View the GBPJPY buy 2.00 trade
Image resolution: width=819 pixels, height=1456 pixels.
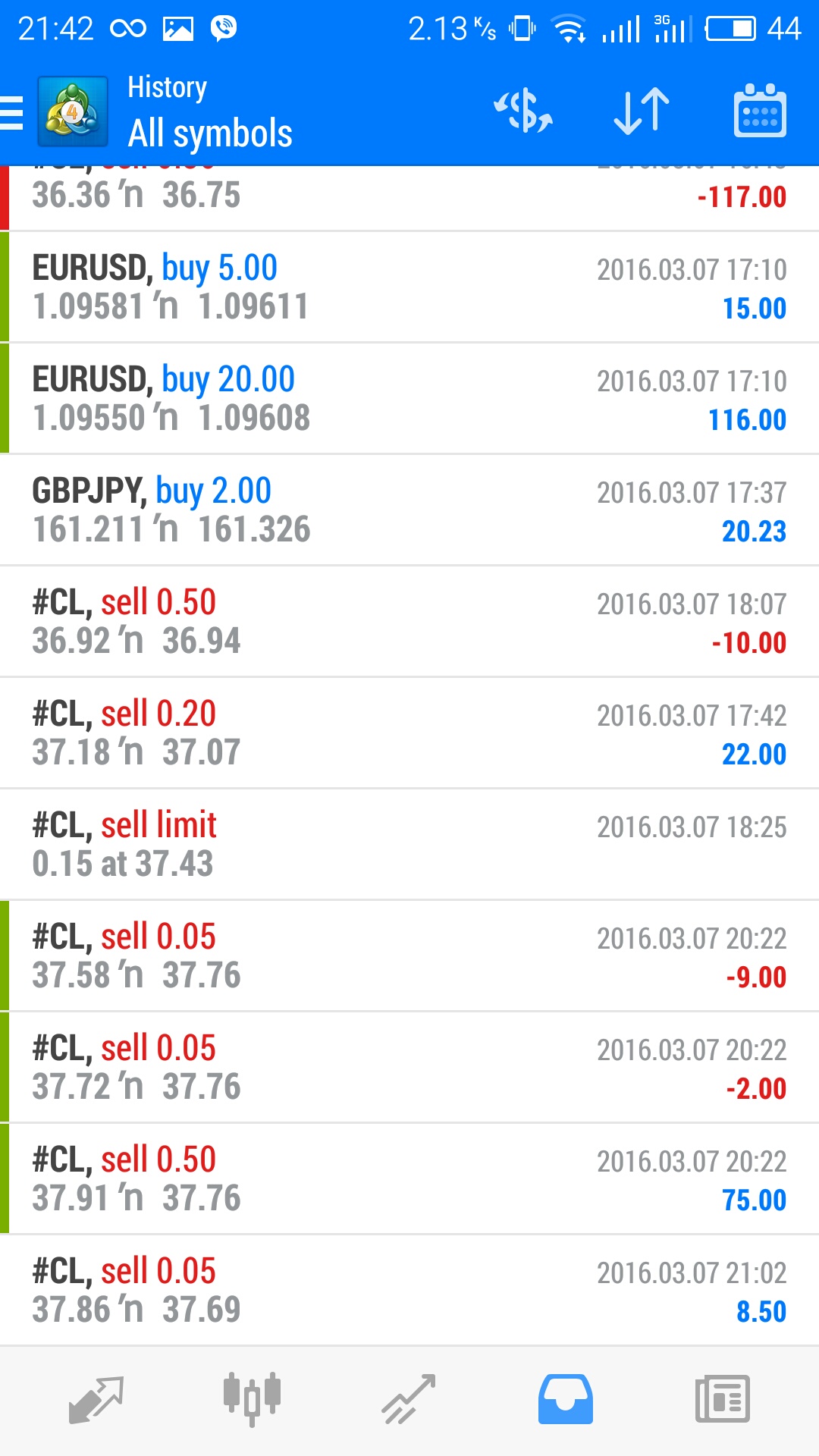pos(409,510)
